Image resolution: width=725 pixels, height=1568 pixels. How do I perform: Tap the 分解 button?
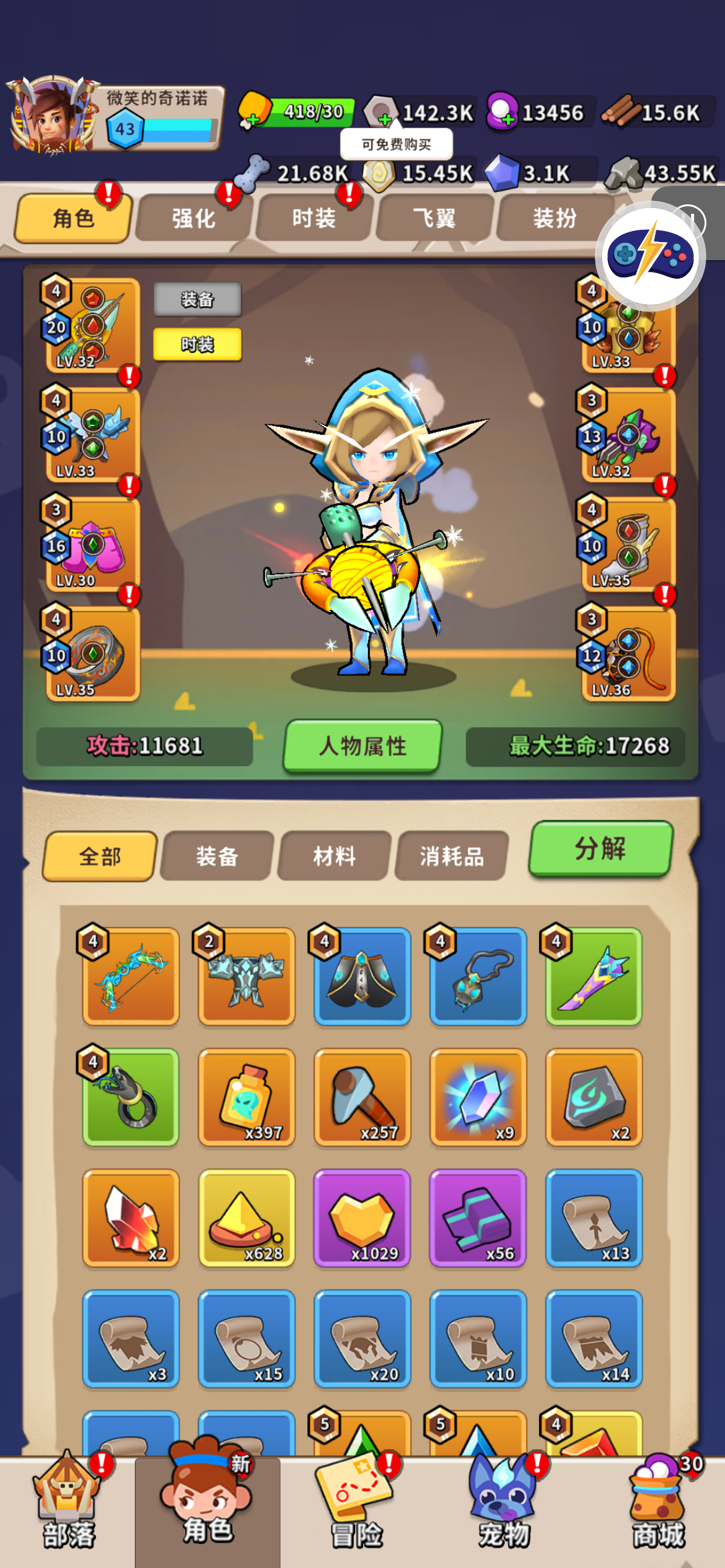click(600, 848)
